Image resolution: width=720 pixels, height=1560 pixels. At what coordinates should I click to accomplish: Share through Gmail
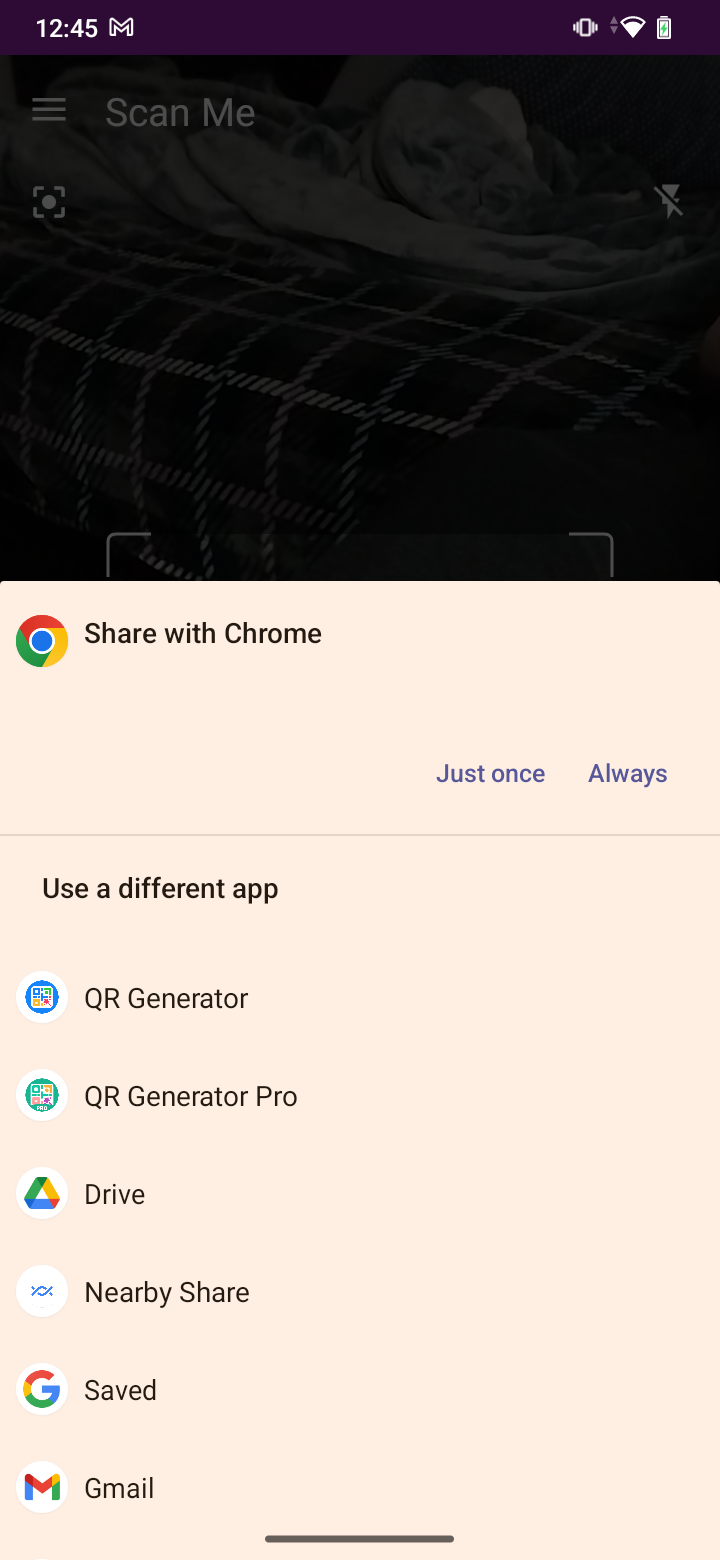click(118, 1488)
